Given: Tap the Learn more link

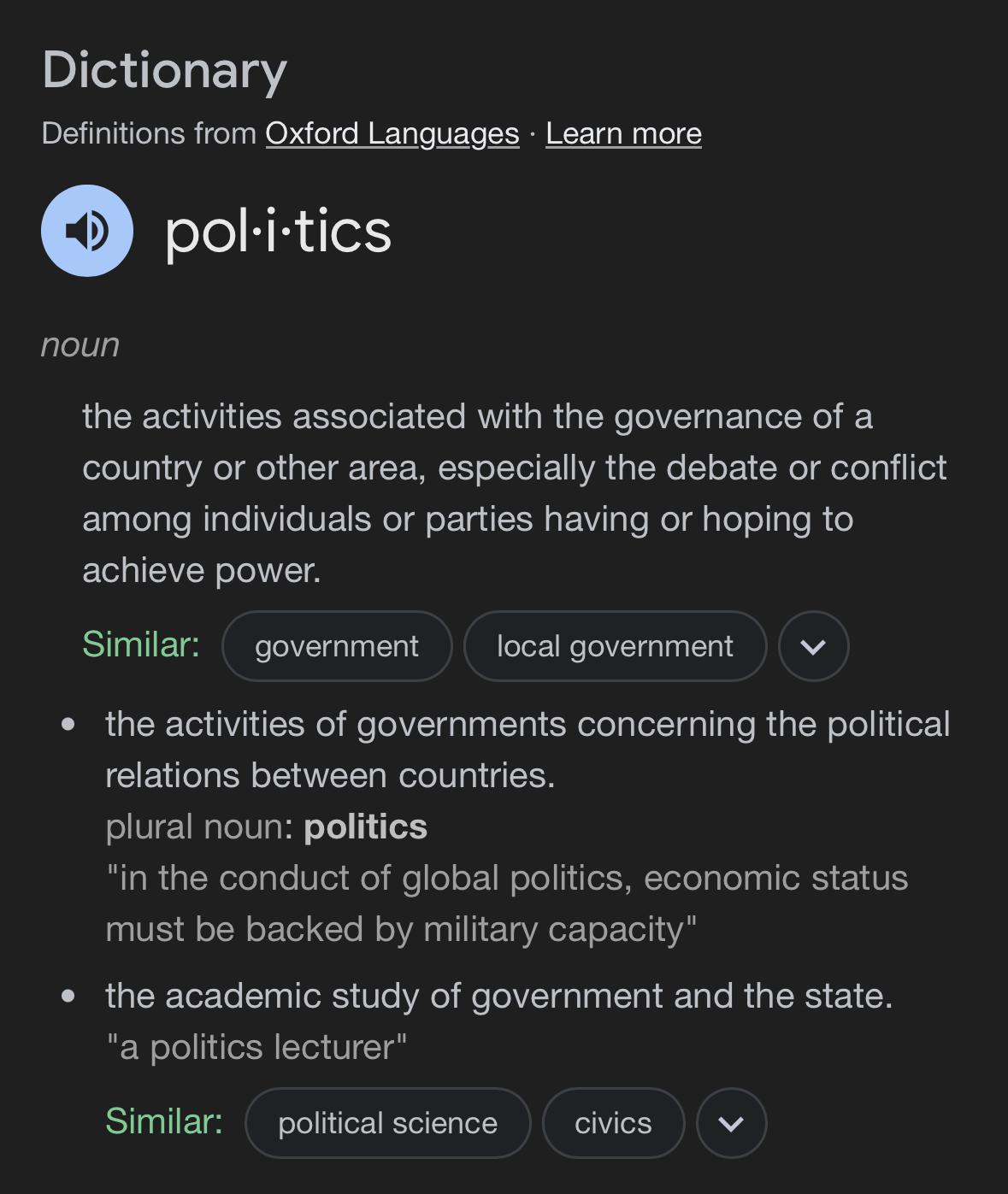Looking at the screenshot, I should click(x=623, y=133).
